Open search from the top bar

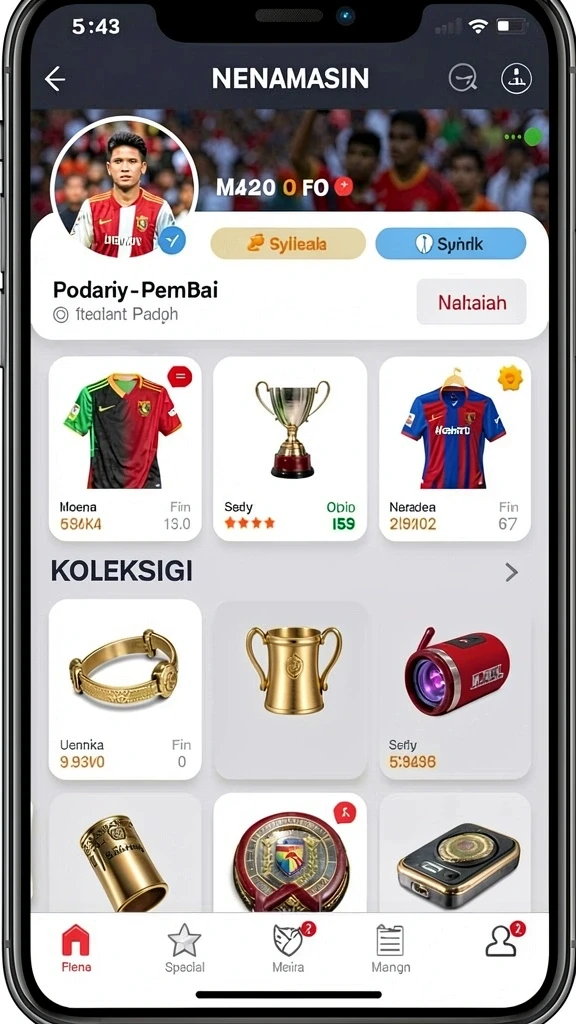463,78
